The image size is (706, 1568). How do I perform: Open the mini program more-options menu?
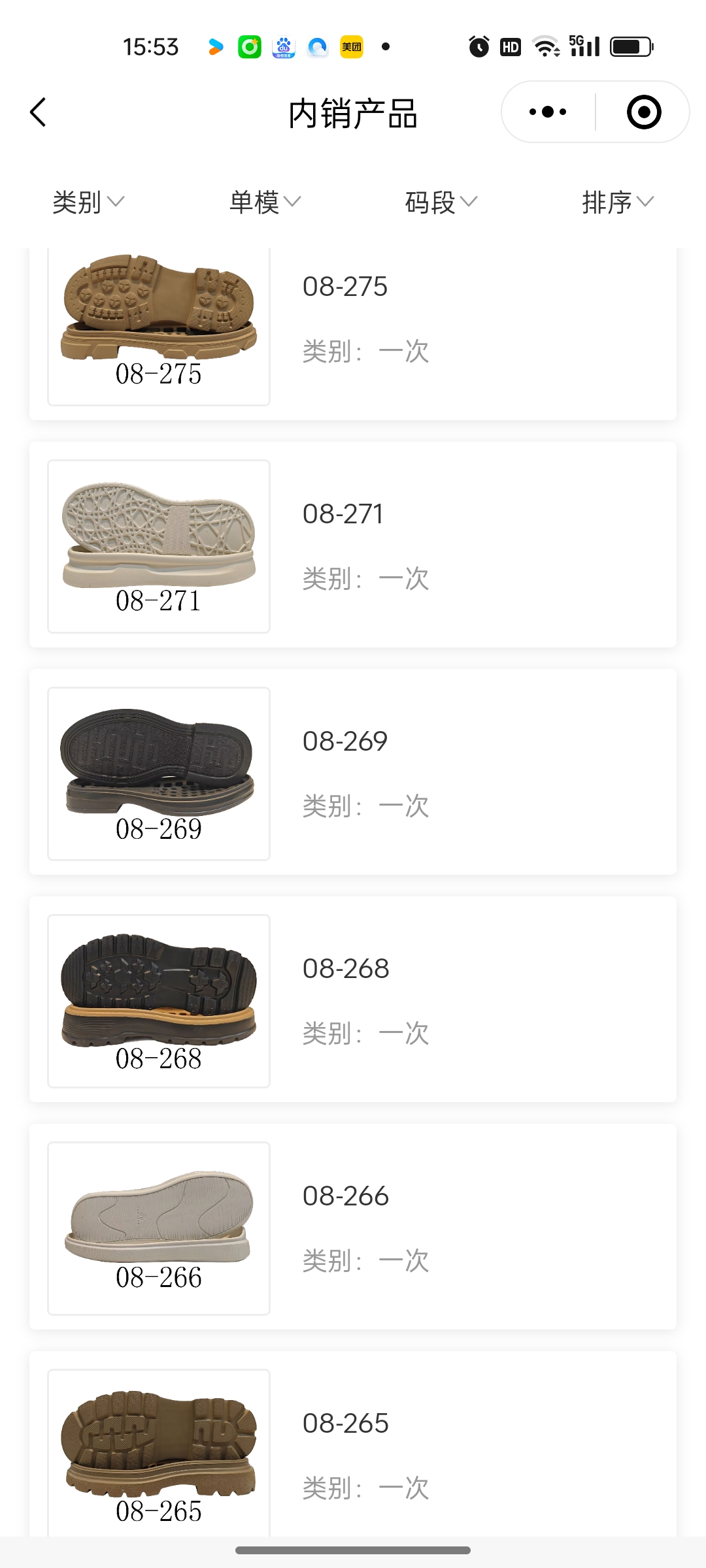548,112
